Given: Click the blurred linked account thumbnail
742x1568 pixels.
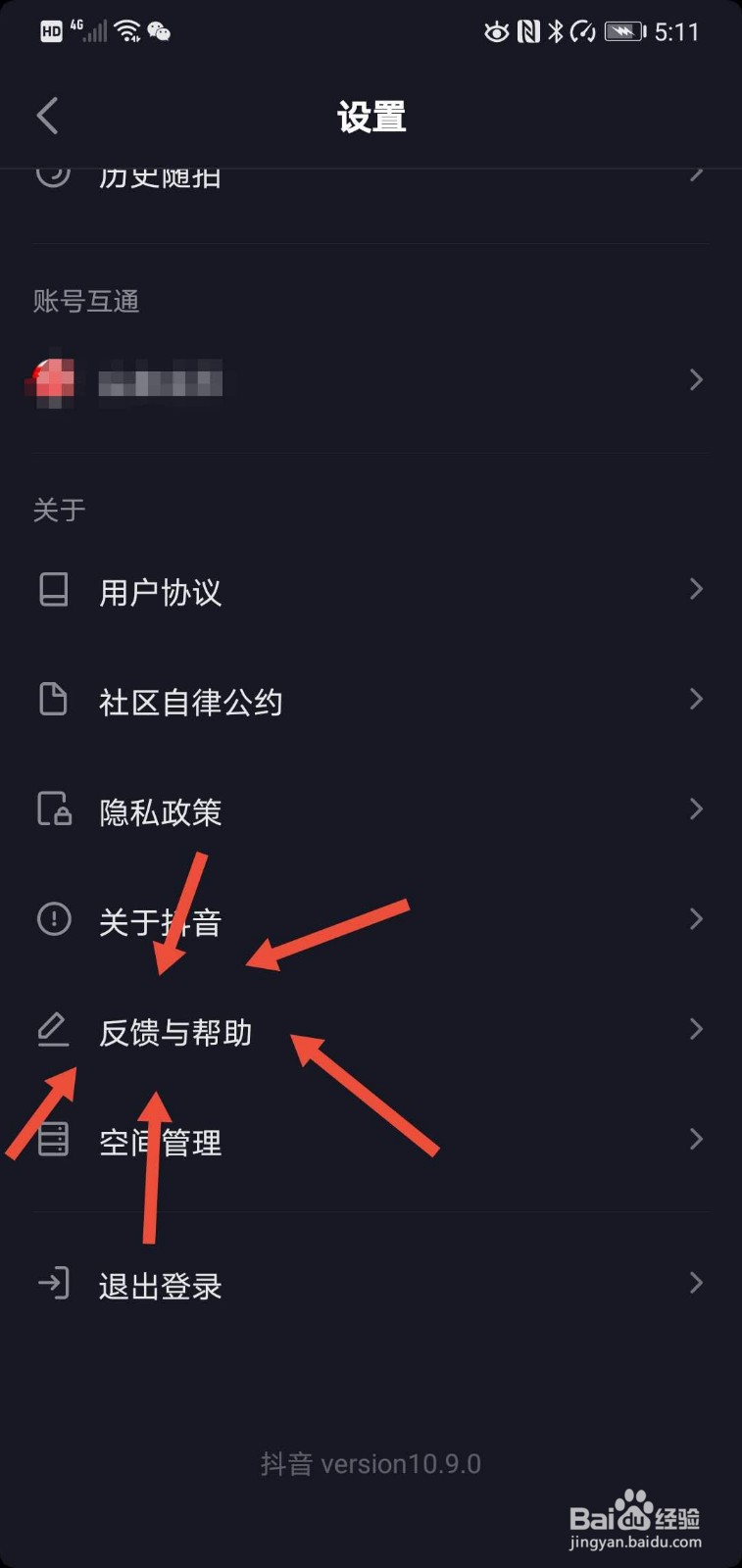Looking at the screenshot, I should [56, 380].
